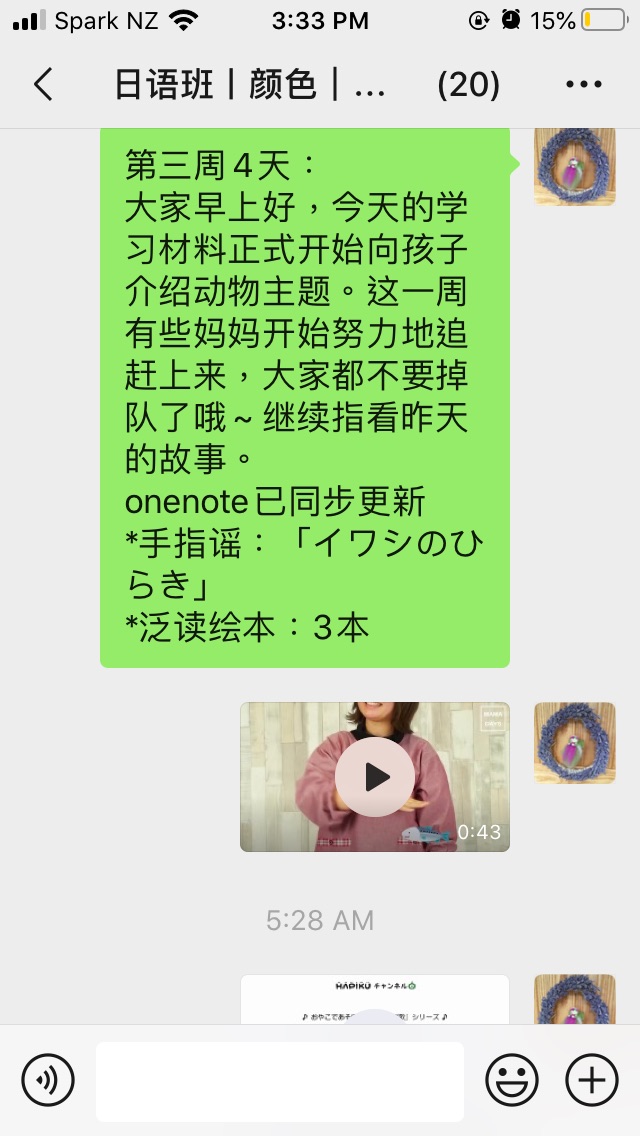Open the HAPIKU shared card message

(375, 999)
